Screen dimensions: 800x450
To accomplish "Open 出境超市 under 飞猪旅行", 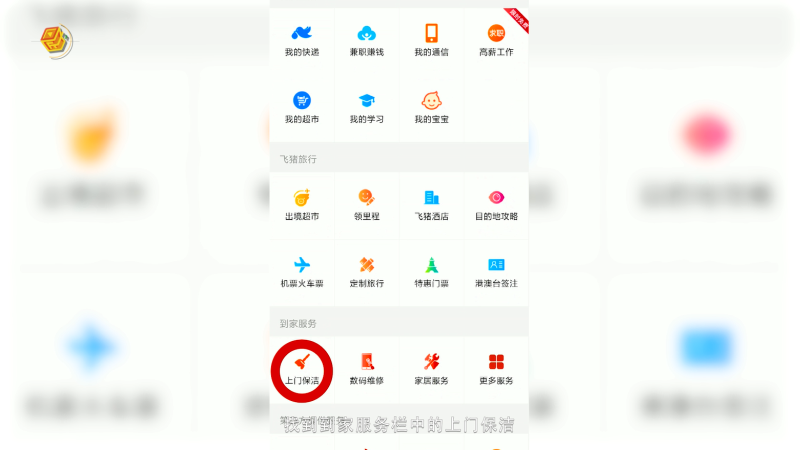I will click(x=301, y=205).
